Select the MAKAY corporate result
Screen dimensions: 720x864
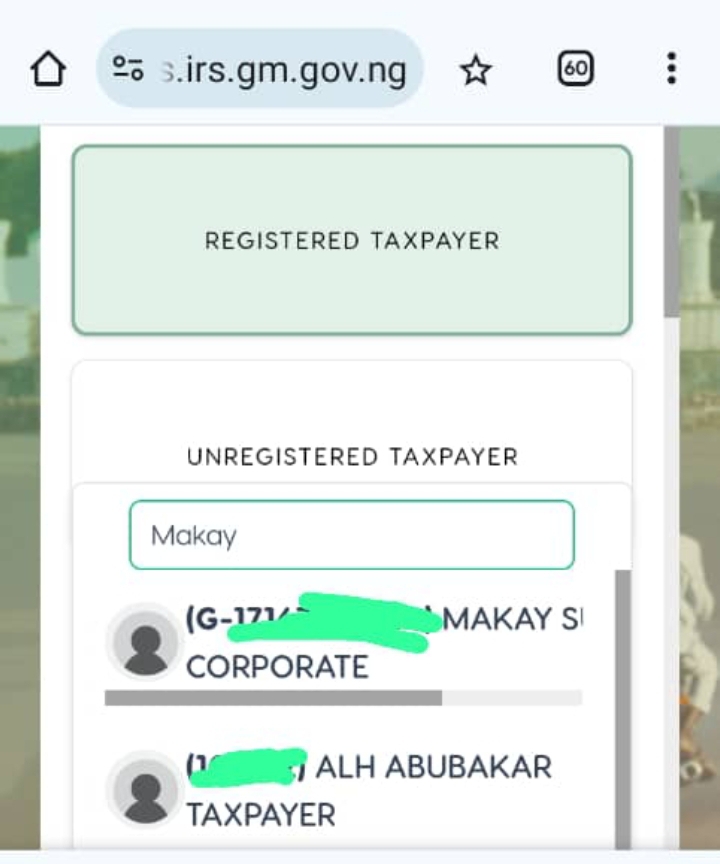click(x=345, y=643)
